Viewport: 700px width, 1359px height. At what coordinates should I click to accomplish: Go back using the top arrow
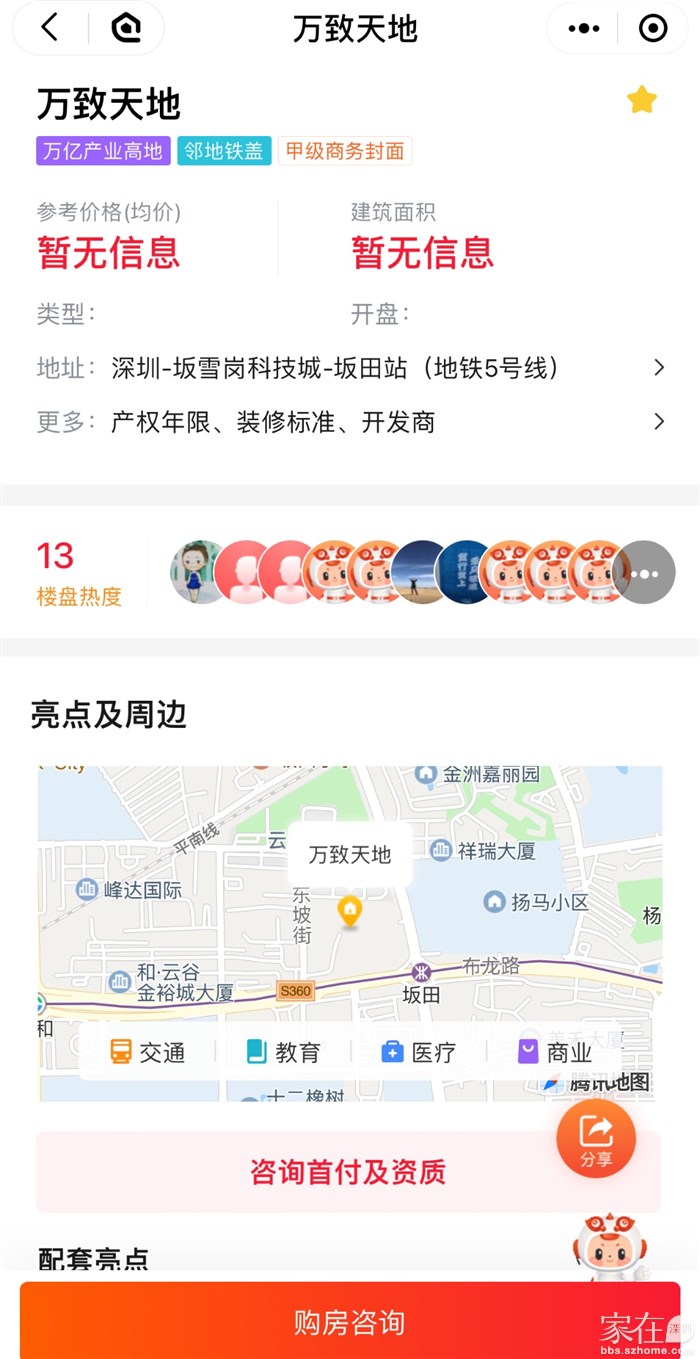click(x=50, y=28)
